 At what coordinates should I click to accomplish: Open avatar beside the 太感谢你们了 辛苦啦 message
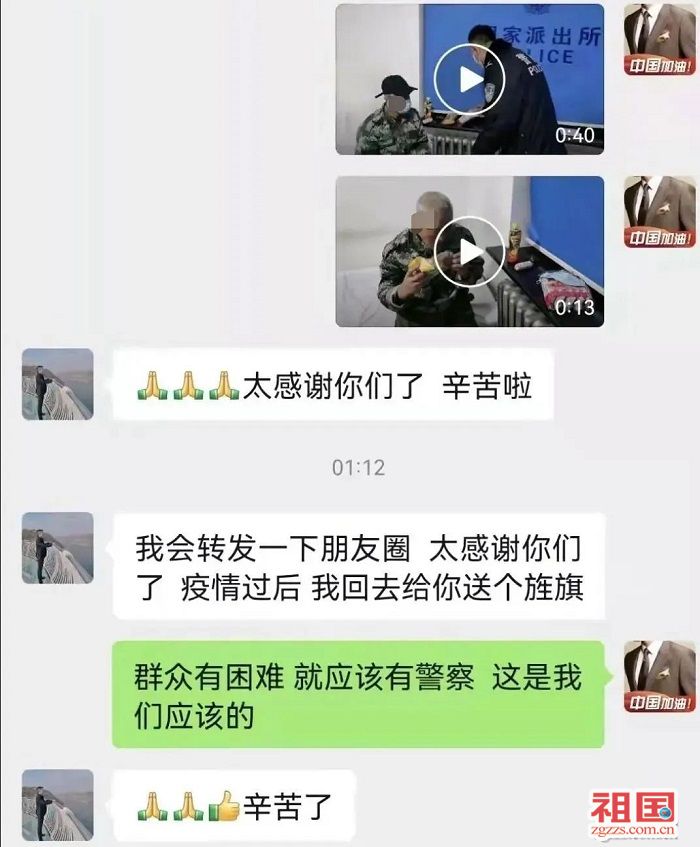pos(58,384)
